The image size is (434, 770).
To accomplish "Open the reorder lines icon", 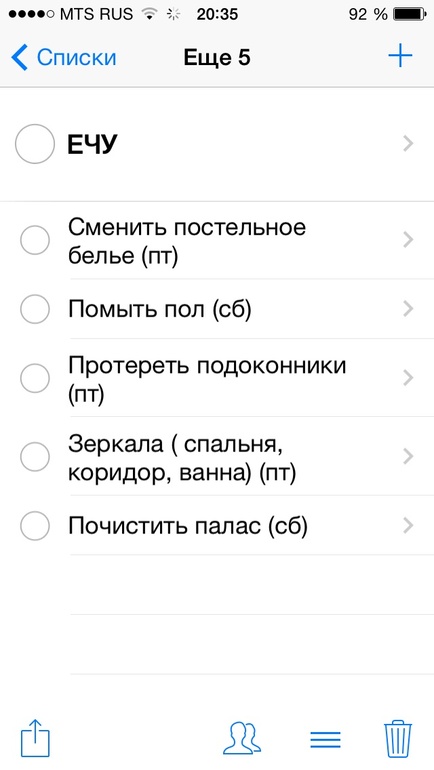I will click(326, 739).
